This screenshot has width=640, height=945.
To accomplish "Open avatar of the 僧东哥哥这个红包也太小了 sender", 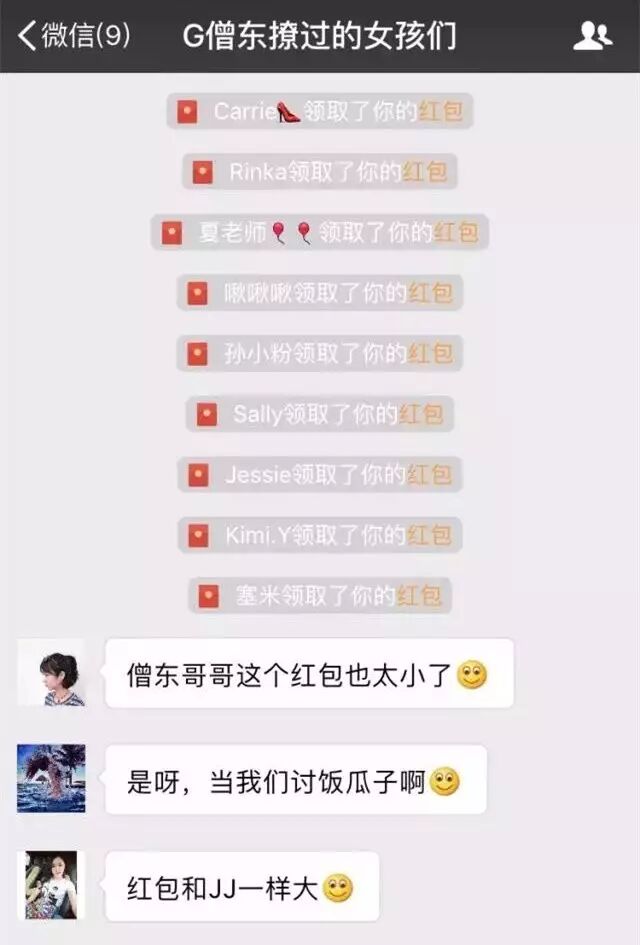I will coord(51,673).
